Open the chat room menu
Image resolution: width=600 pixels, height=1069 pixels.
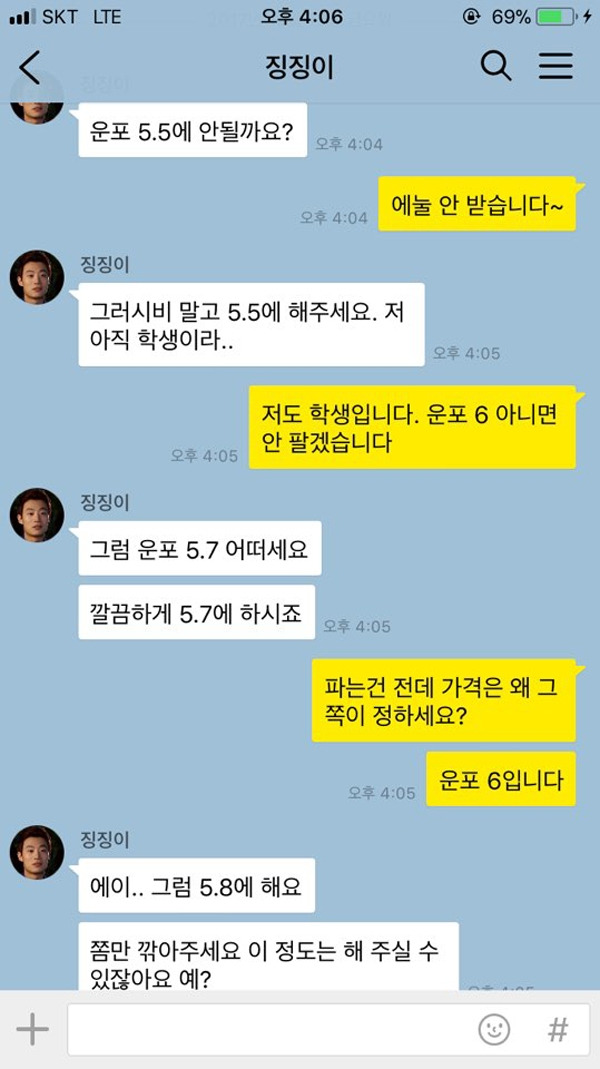(x=556, y=67)
